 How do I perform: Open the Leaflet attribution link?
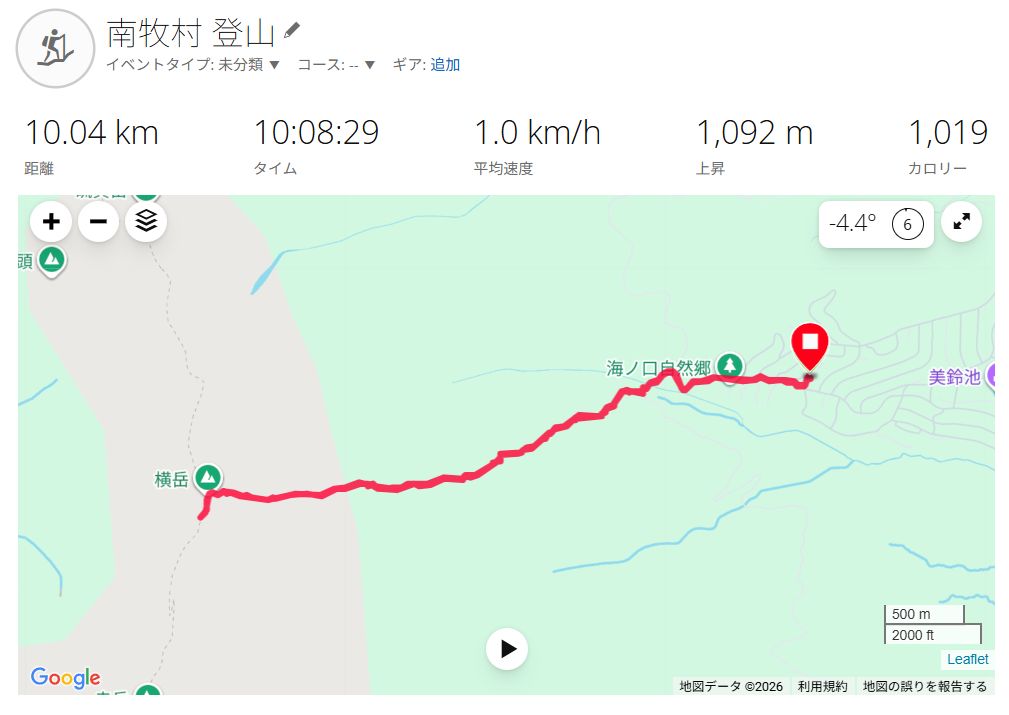[x=968, y=659]
